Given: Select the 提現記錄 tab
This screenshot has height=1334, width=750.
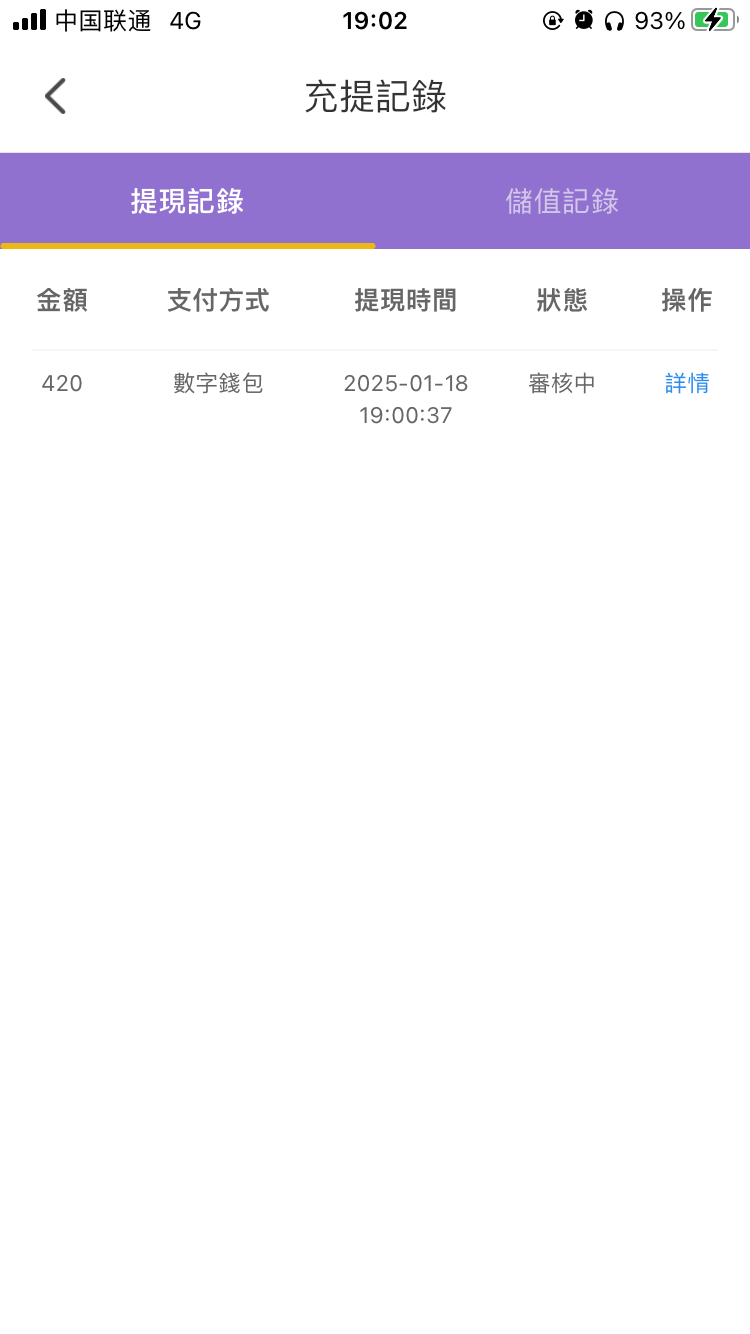Looking at the screenshot, I should [187, 201].
